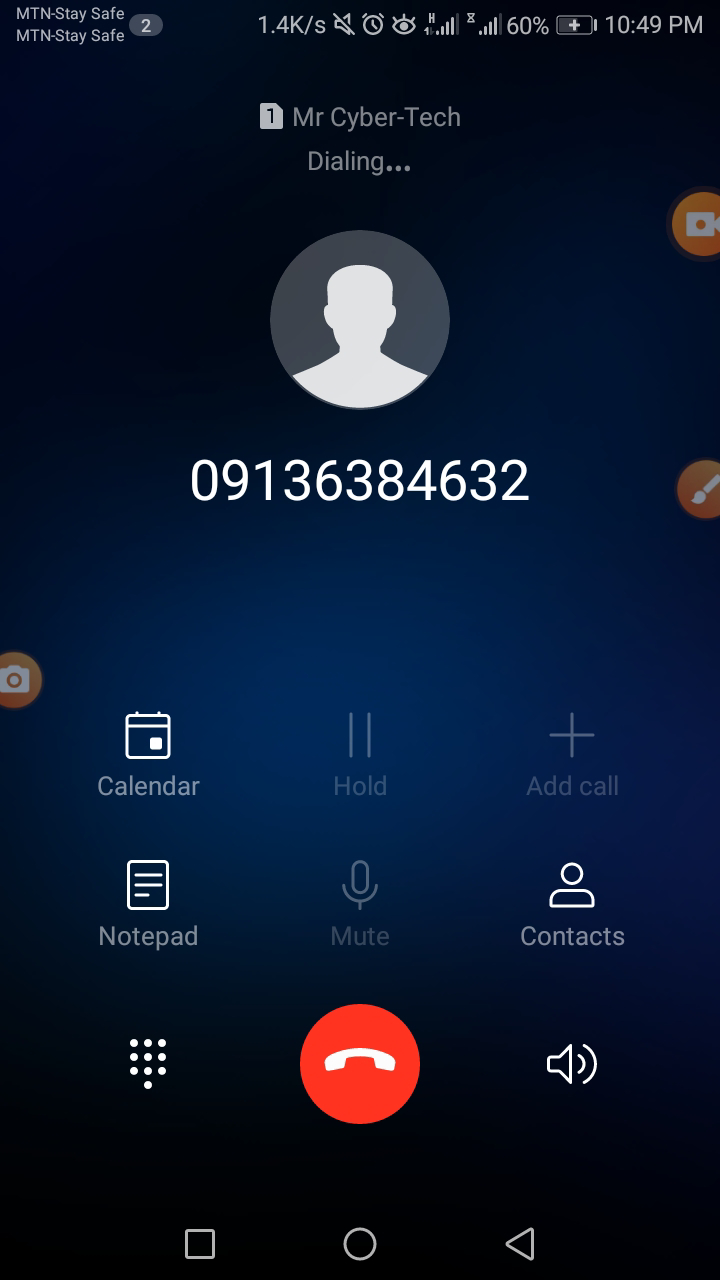Tap the floating brush icon
Viewport: 720px width, 1280px height.
(700, 490)
